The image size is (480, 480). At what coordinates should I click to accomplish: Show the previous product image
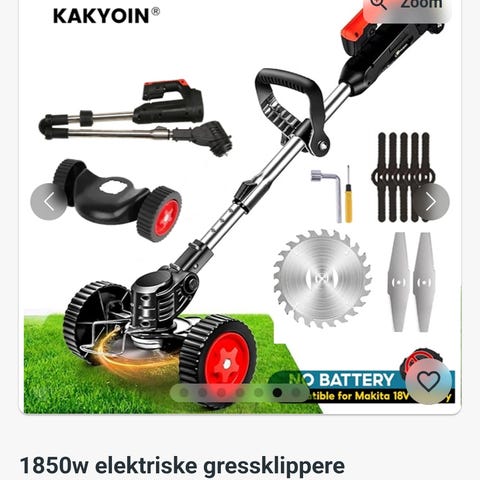coord(49,202)
